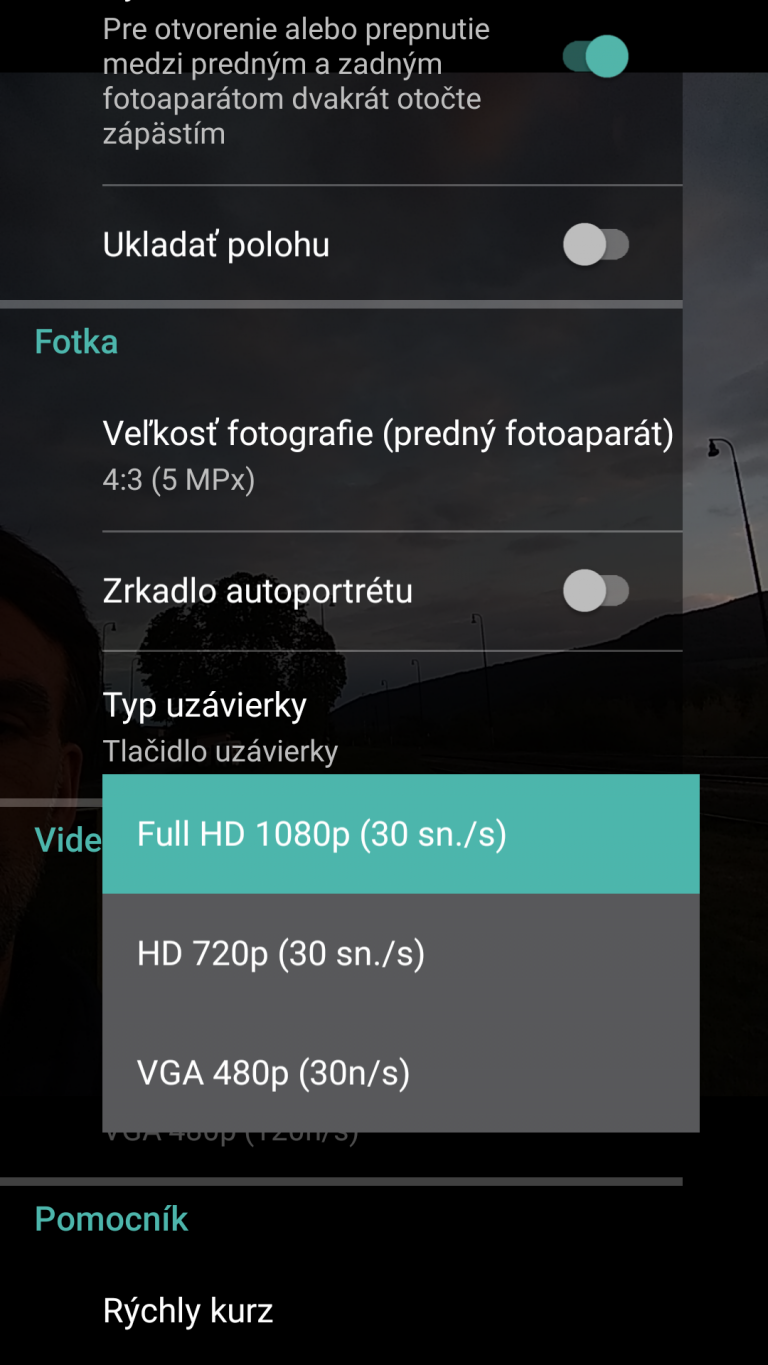Open Rýchly kurz tutorial
The width and height of the screenshot is (768, 1365).
coord(188,1311)
